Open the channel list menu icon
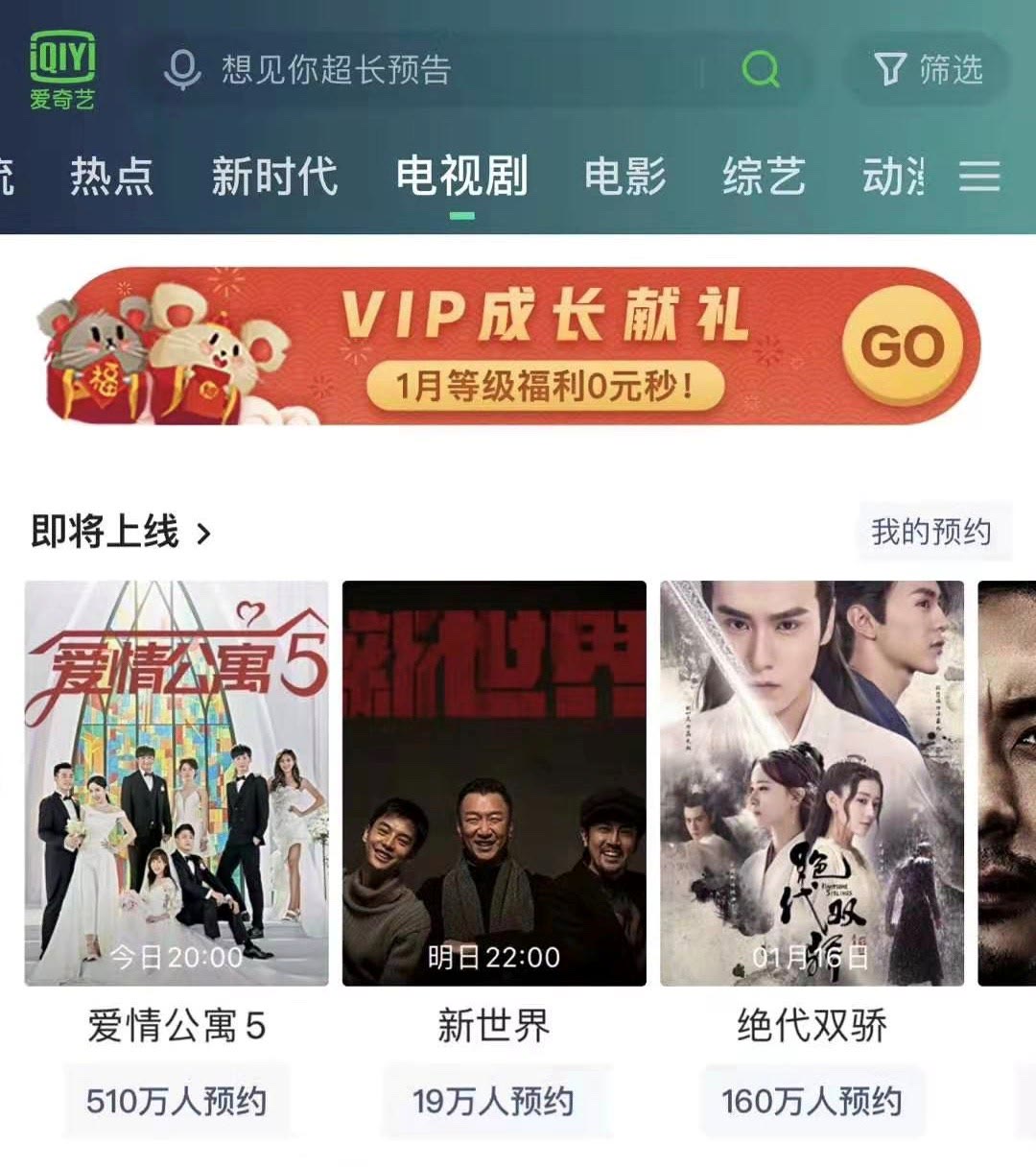Image resolution: width=1036 pixels, height=1167 pixels. [x=979, y=177]
